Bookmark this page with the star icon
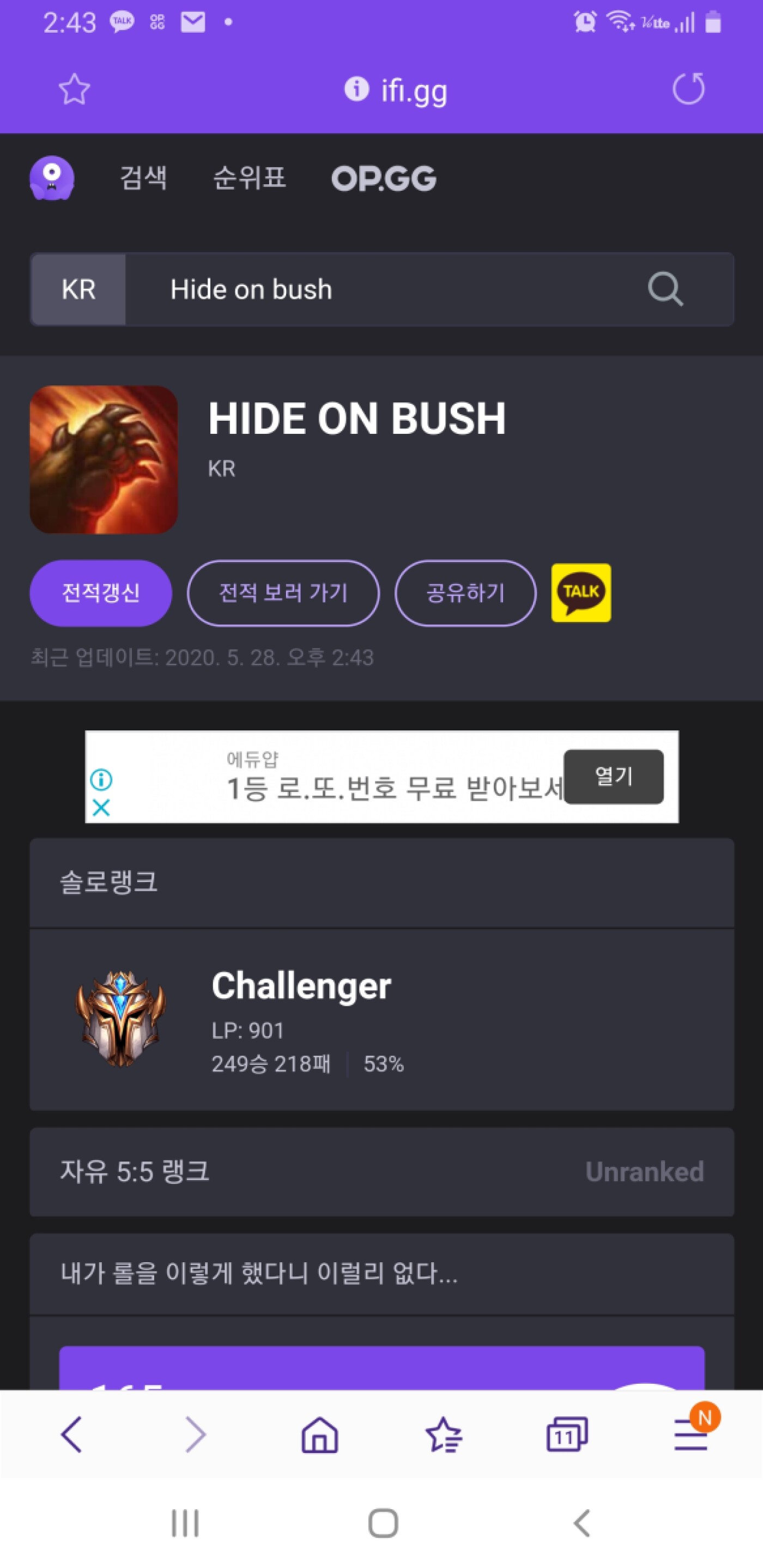The image size is (763, 1568). [x=74, y=89]
